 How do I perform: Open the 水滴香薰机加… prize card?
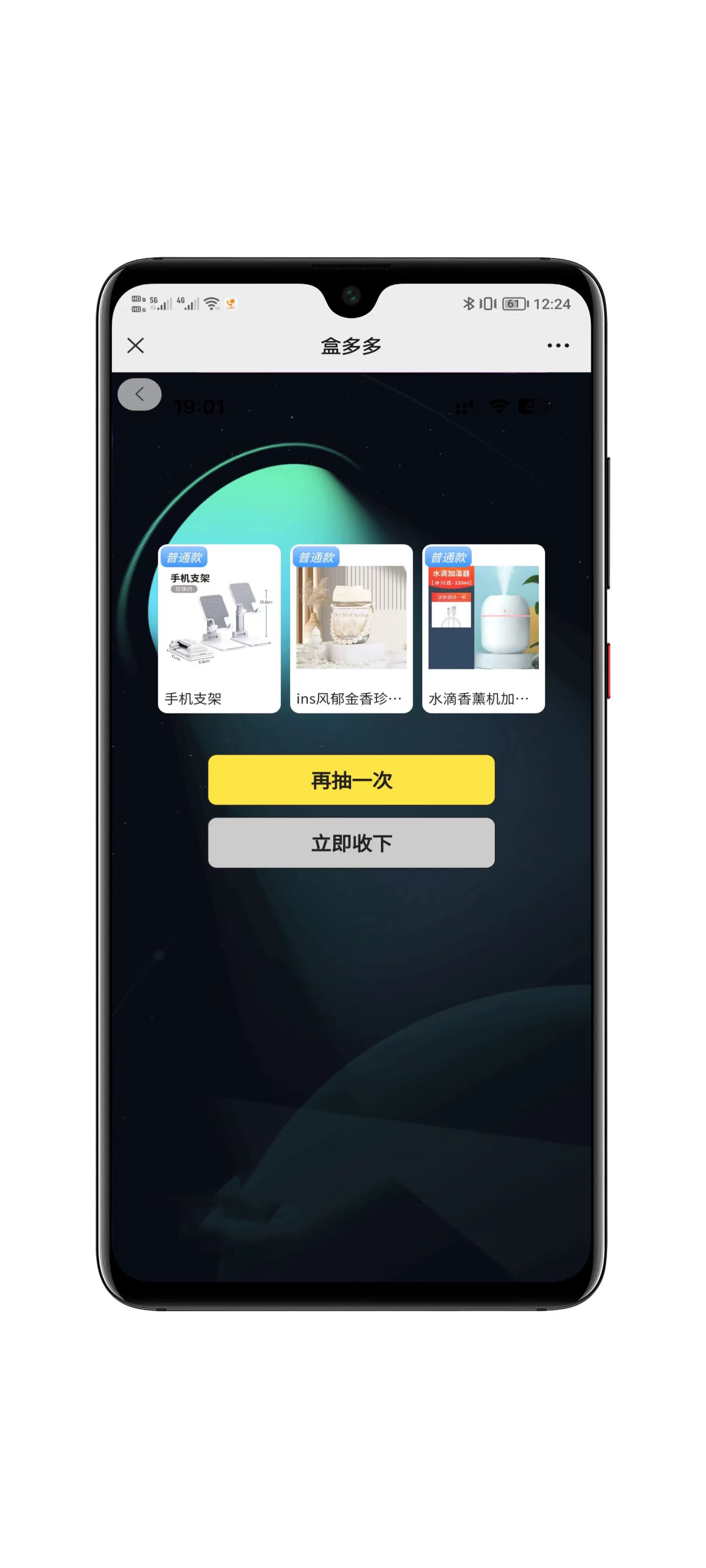click(x=483, y=628)
